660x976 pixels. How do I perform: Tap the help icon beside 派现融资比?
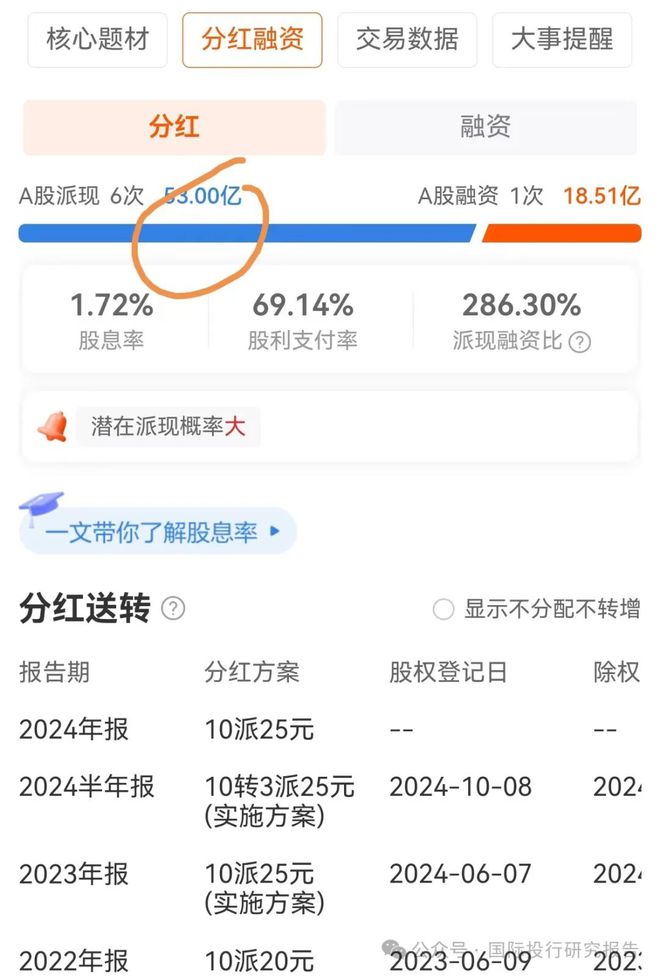click(580, 342)
